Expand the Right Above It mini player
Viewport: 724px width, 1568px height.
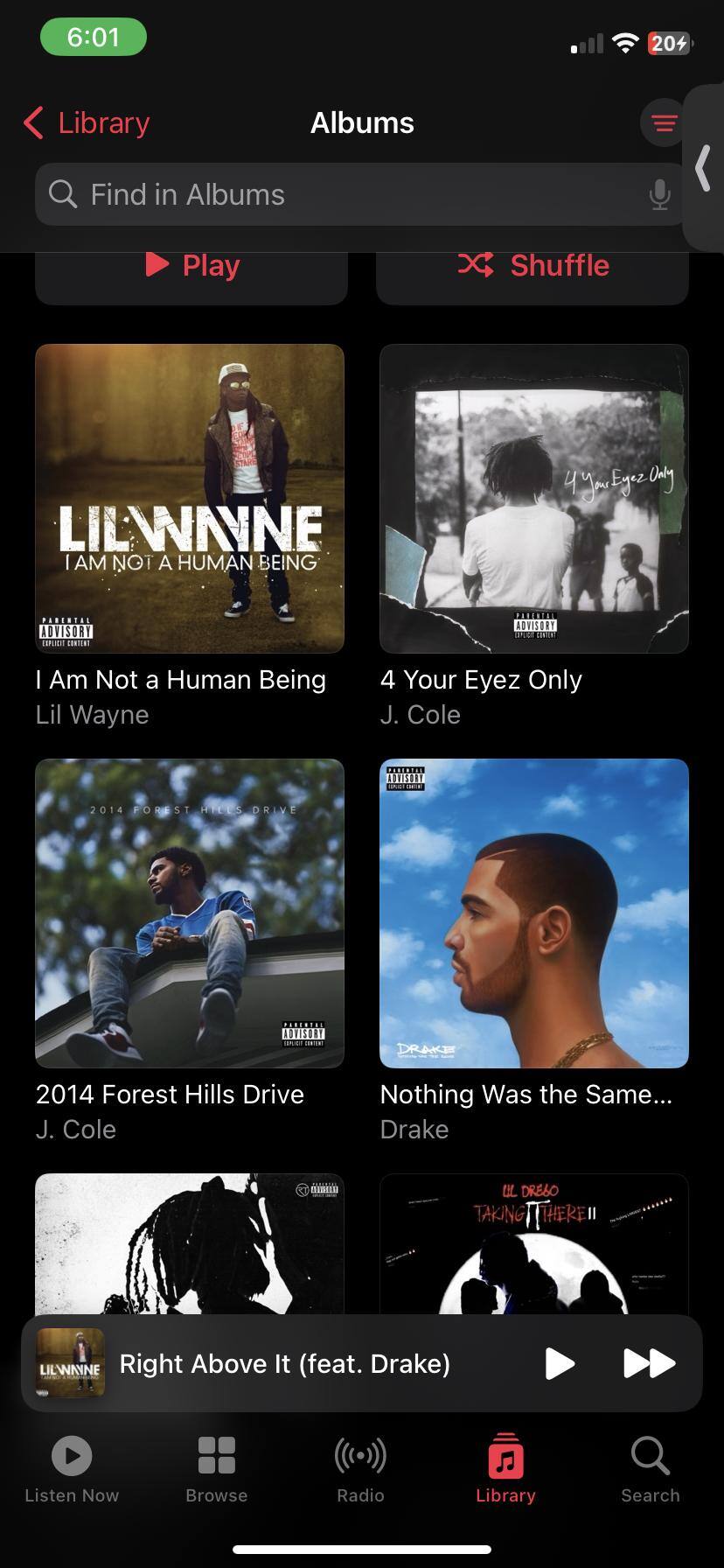tap(284, 1363)
